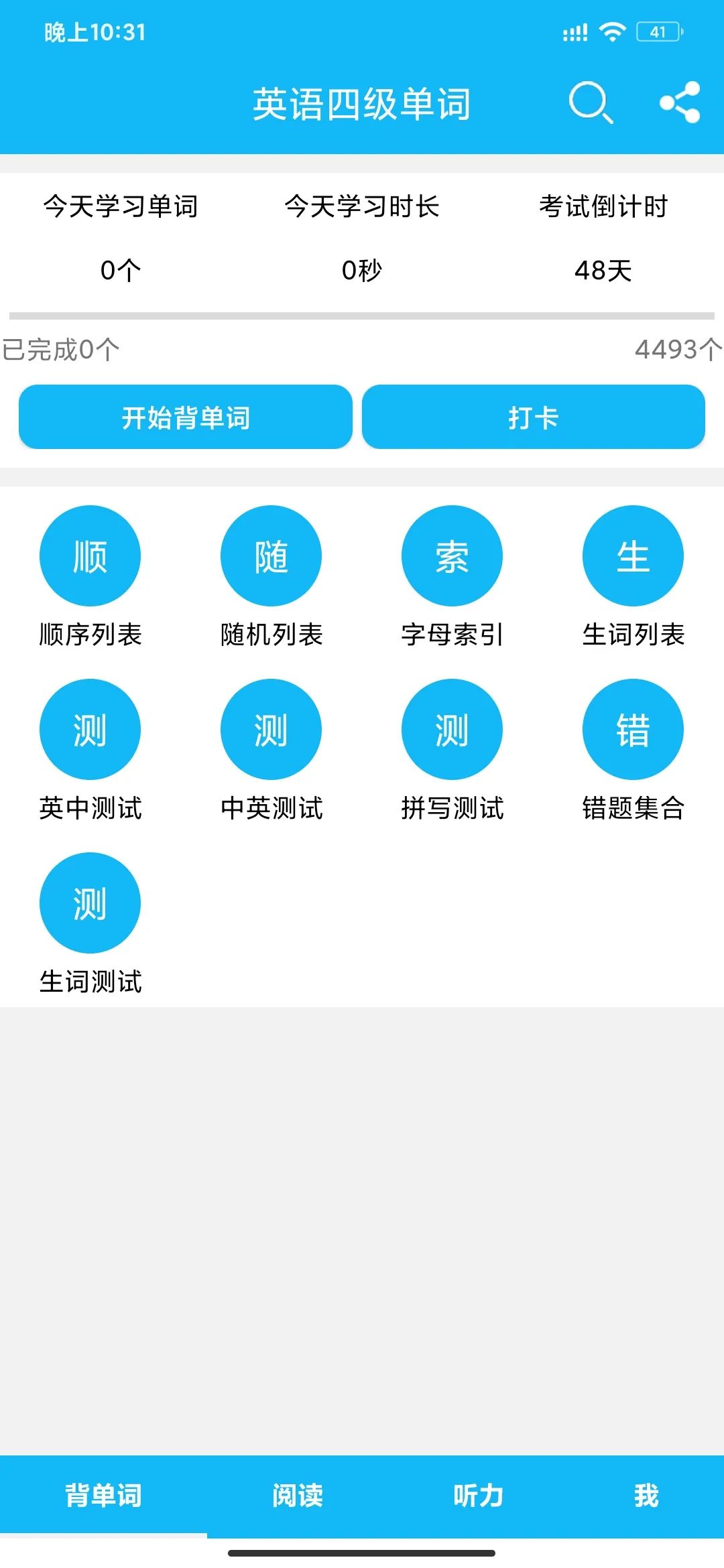The image size is (724, 1568).
Task: Switch to the 阅读 tab
Action: pyautogui.click(x=298, y=1496)
